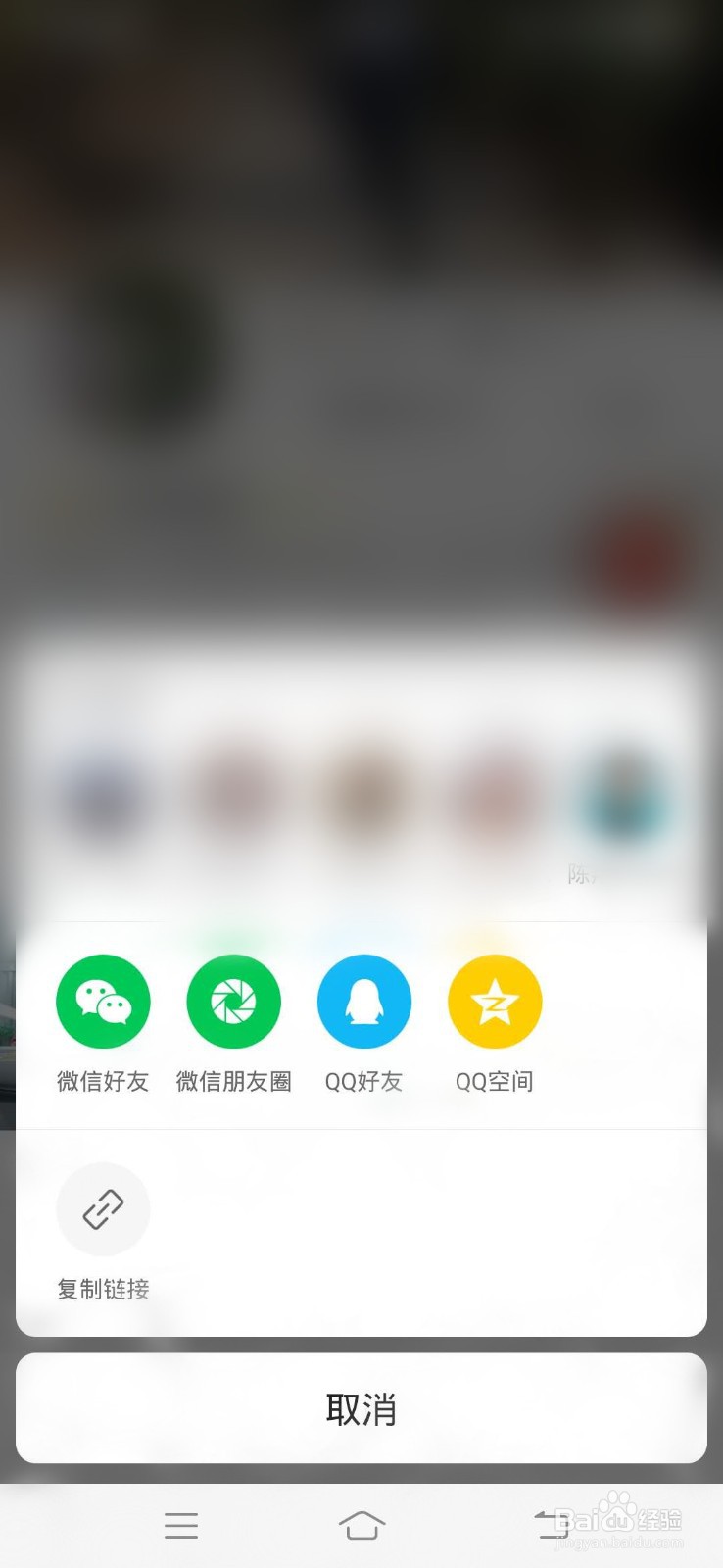Viewport: 723px width, 1568px height.
Task: Share via the WeChat friends icon
Action: pos(103,1001)
